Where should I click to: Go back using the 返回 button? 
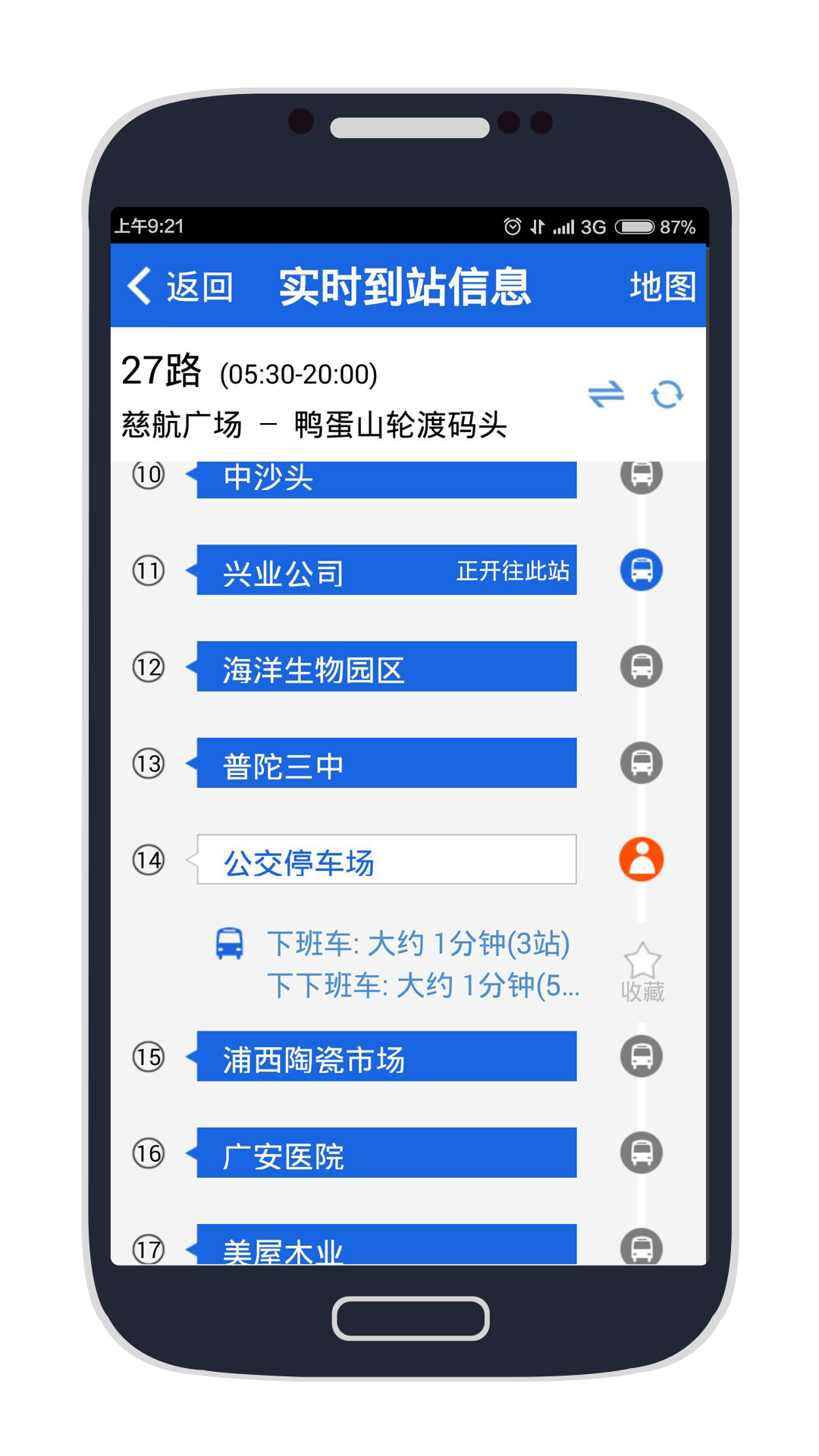(x=180, y=287)
